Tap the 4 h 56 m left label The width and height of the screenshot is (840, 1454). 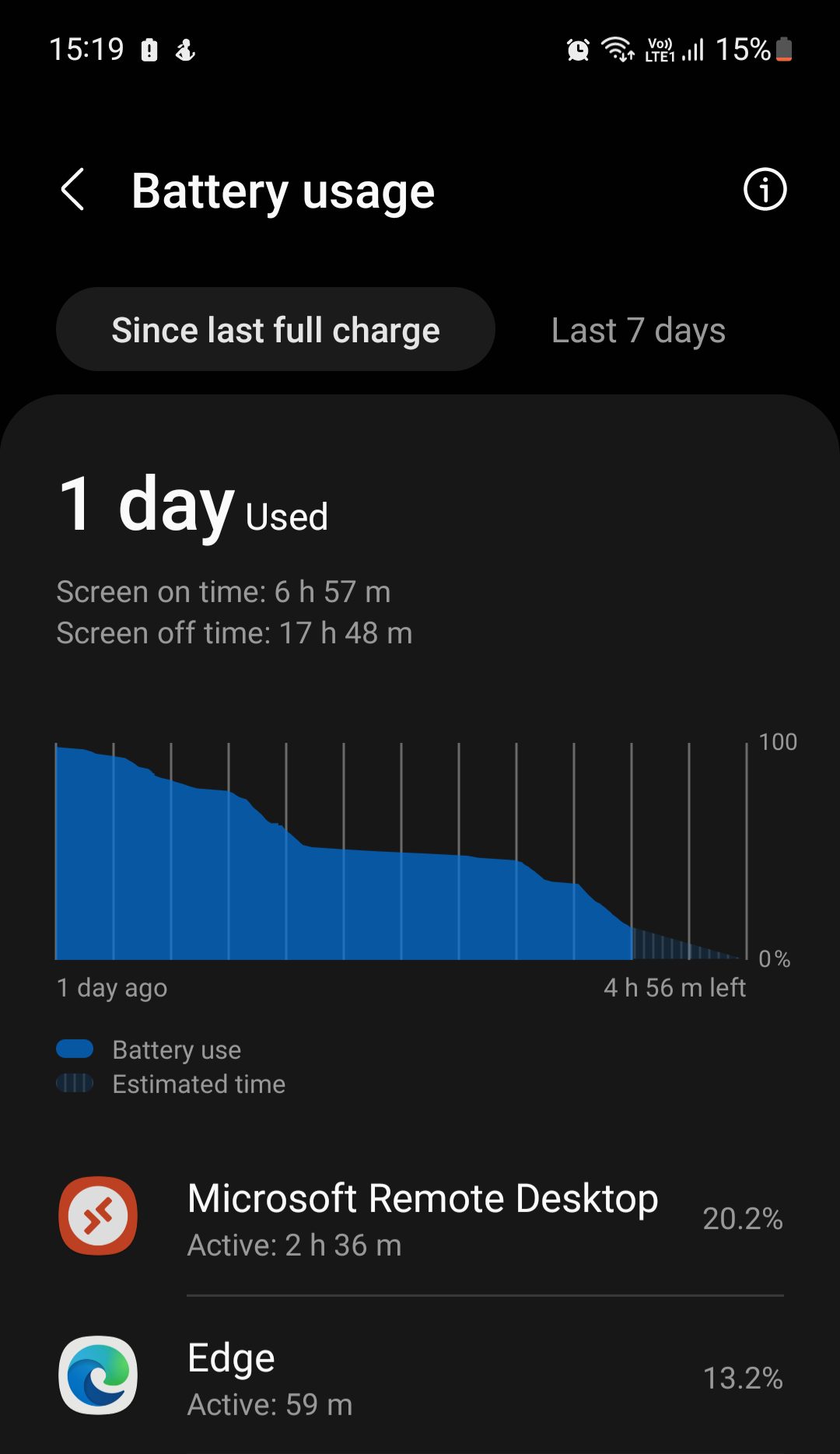click(674, 987)
